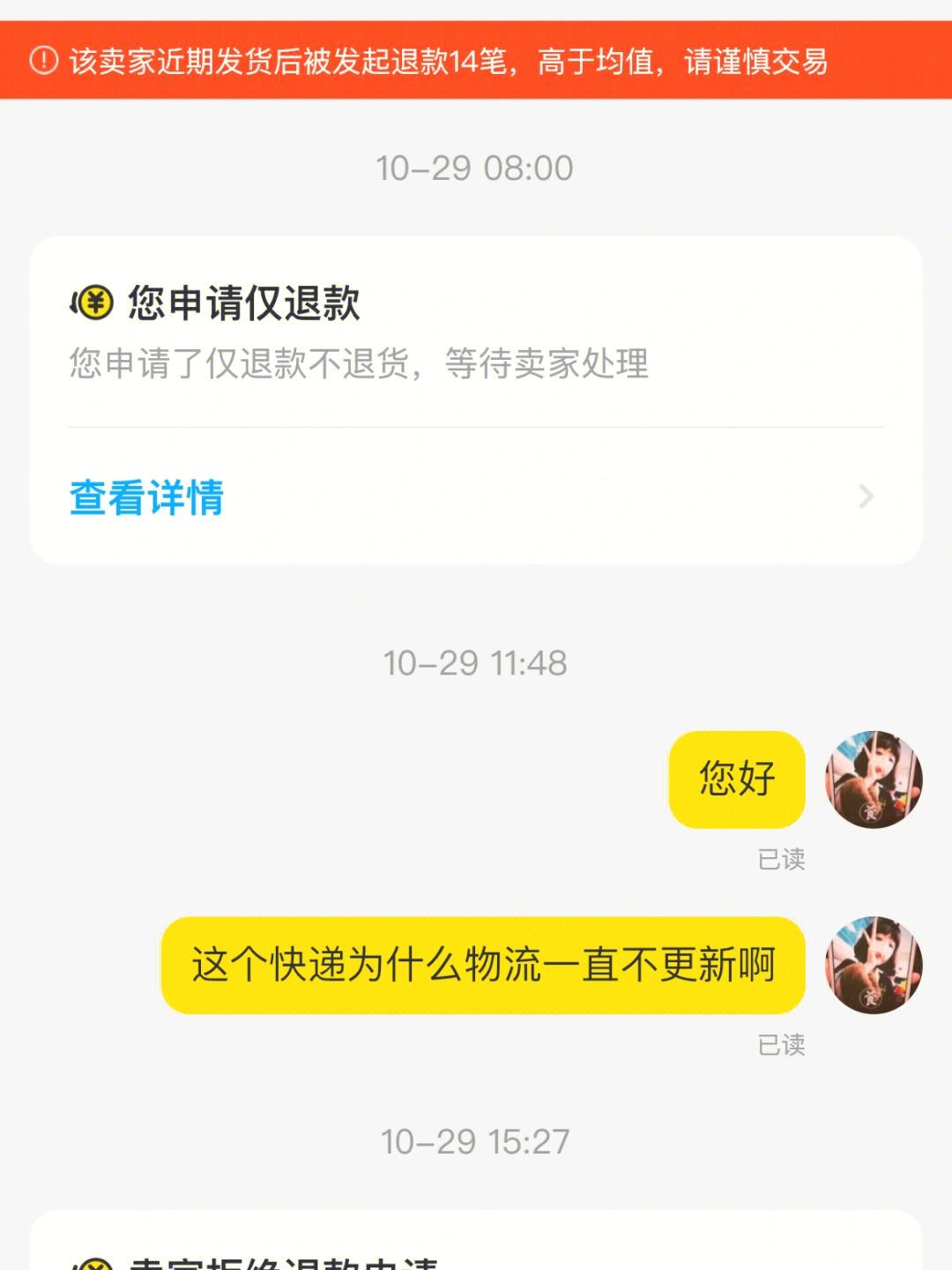The height and width of the screenshot is (1270, 952).
Task: Tap the avatar beside the 您好 message
Action: pos(873,780)
